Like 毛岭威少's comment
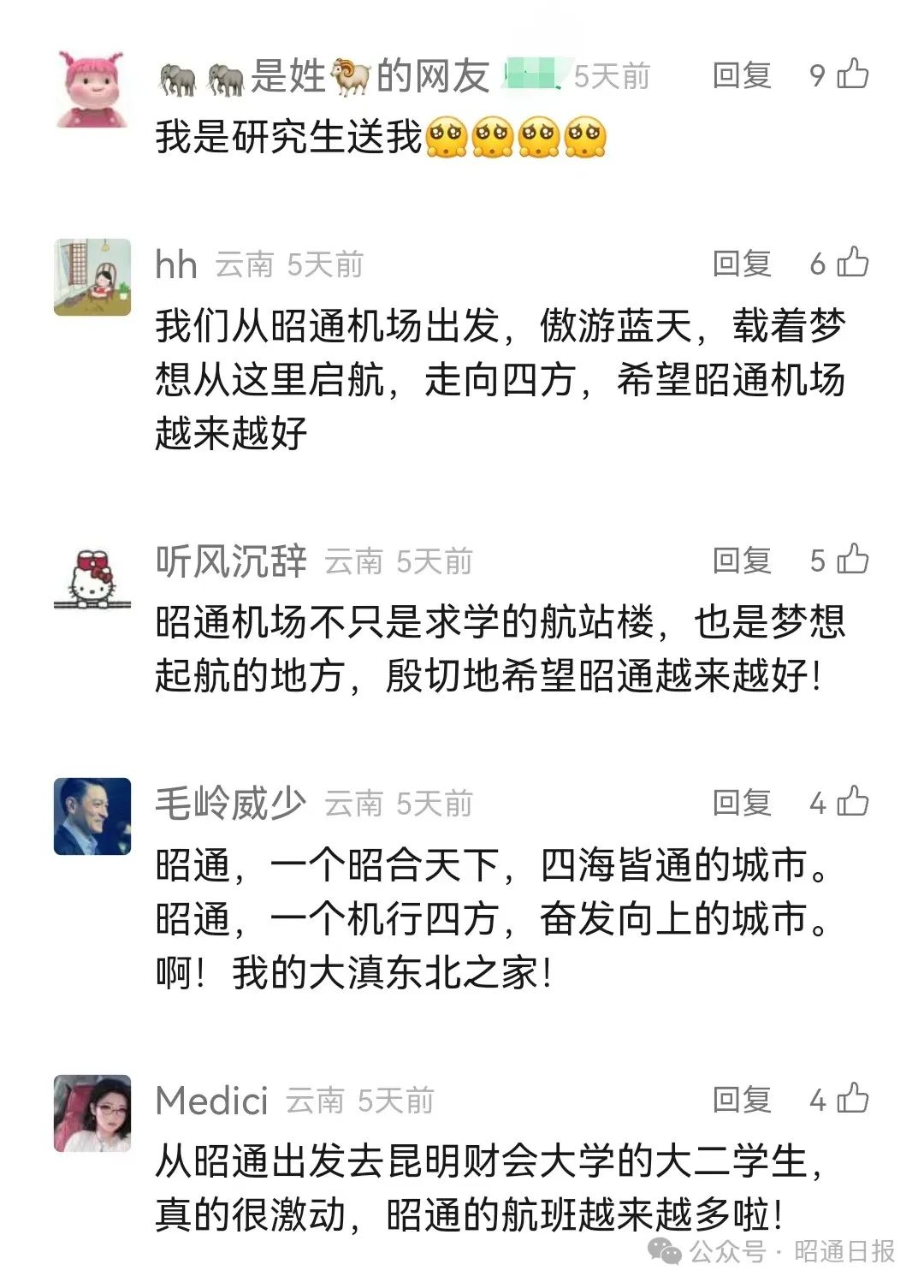This screenshot has height=1288, width=924. point(852,802)
